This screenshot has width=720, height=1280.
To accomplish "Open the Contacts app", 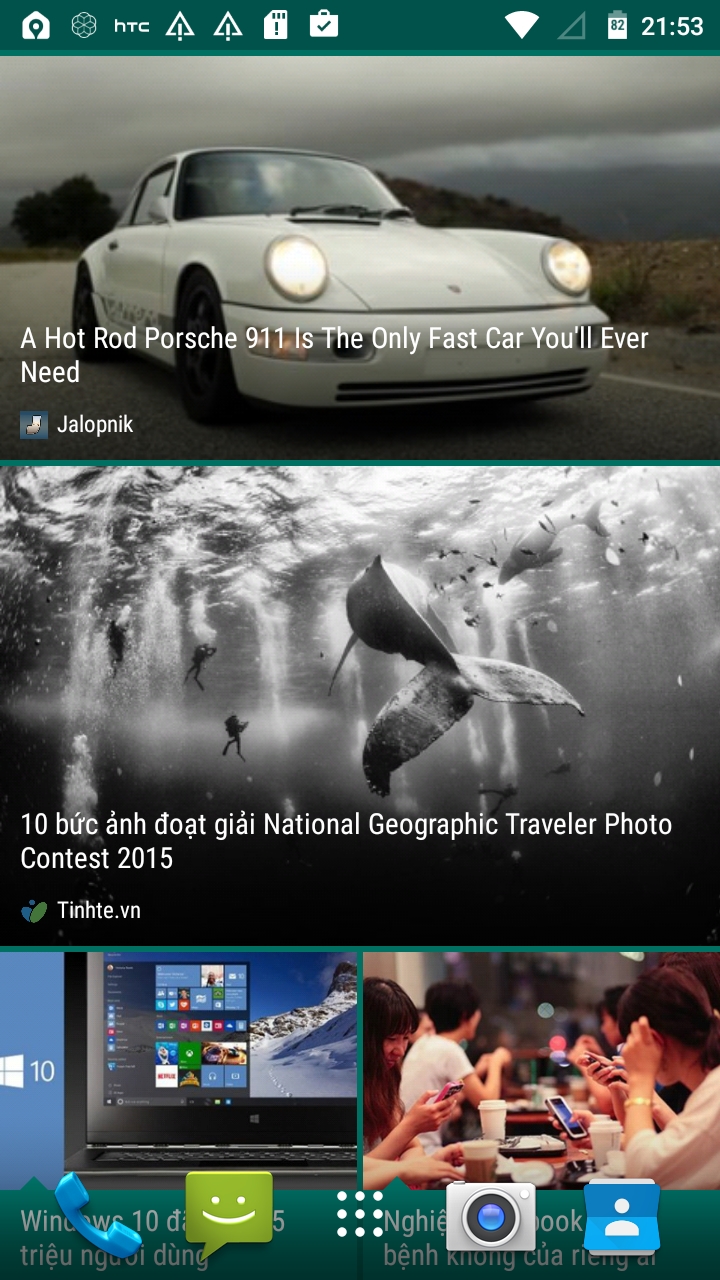I will point(621,1216).
